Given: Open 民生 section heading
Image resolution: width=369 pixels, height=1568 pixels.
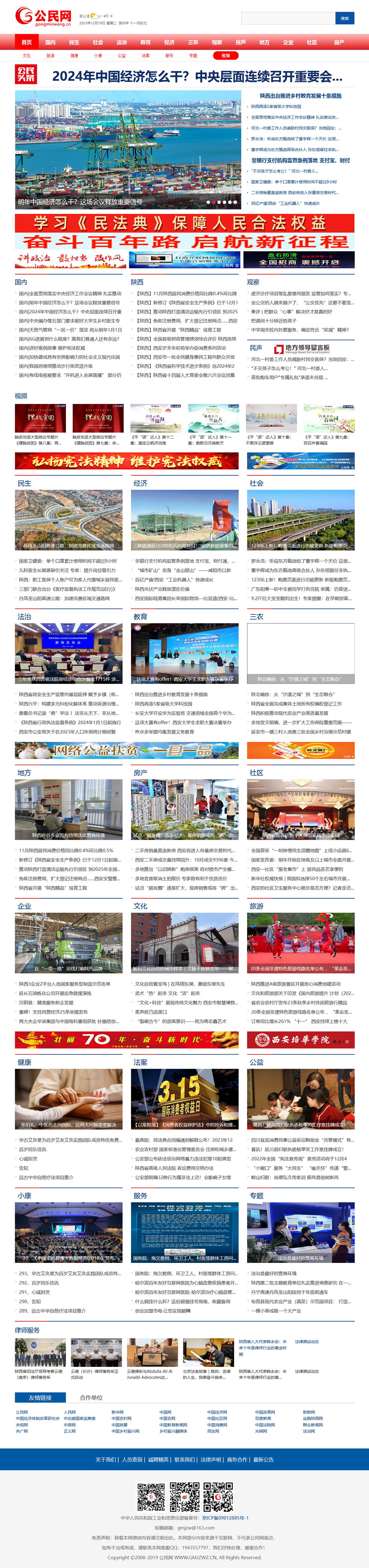Looking at the screenshot, I should (24, 483).
